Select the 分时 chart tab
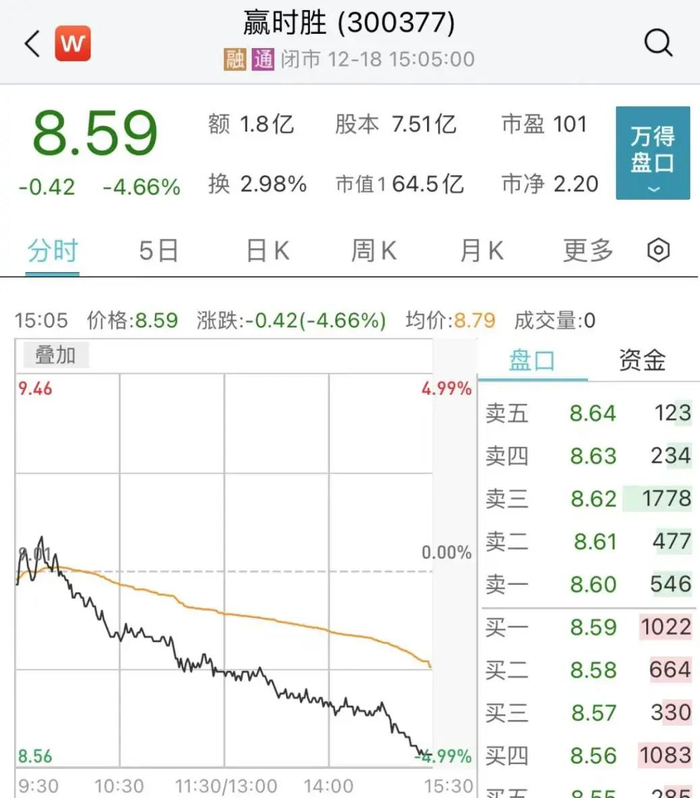Image resolution: width=700 pixels, height=798 pixels. tap(52, 251)
